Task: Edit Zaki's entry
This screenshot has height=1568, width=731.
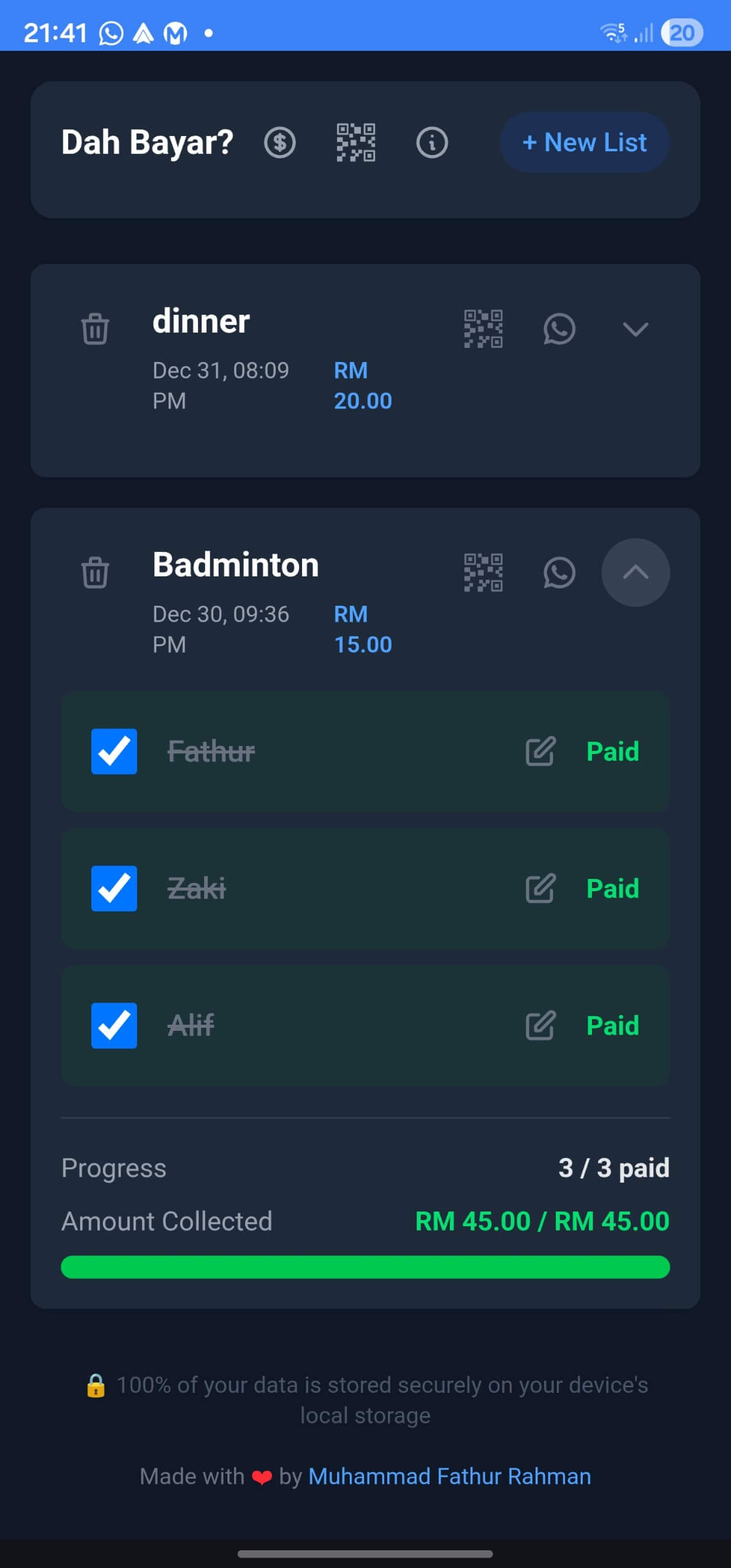Action: 540,889
